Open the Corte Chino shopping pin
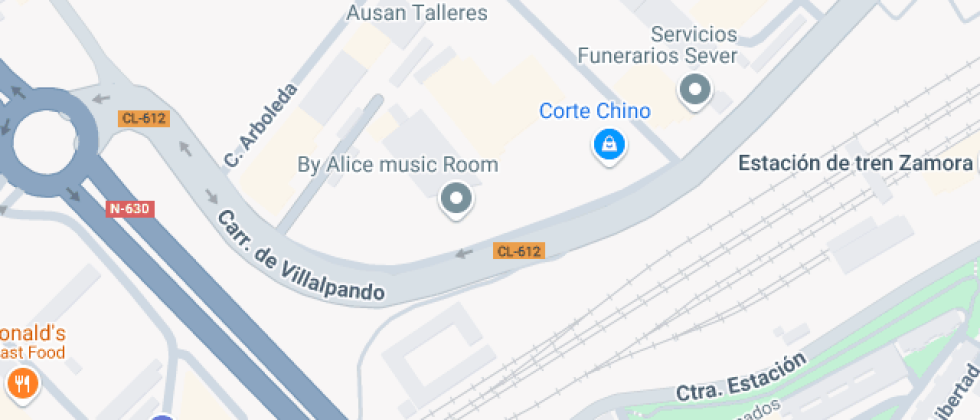980x420 pixels. (x=608, y=146)
